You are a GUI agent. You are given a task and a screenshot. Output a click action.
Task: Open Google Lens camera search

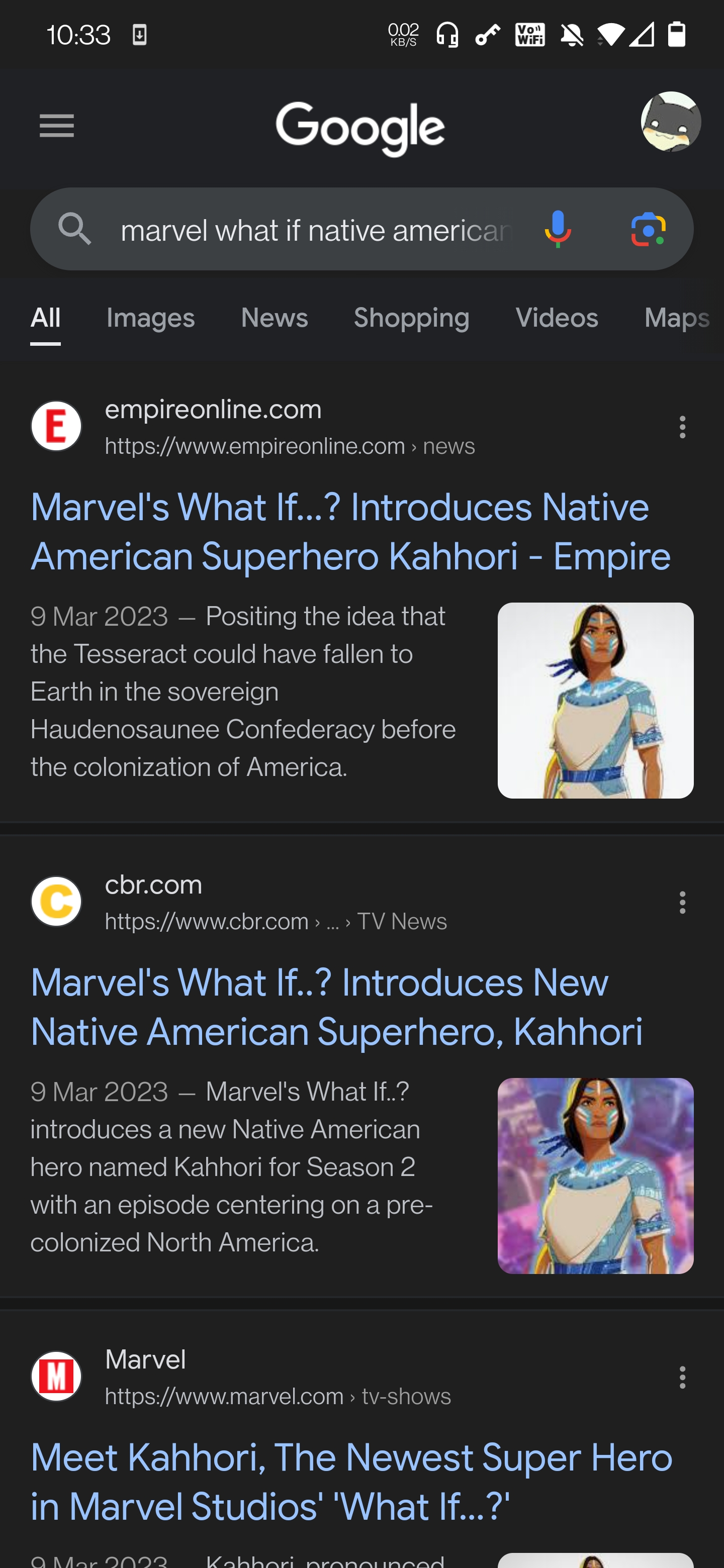coord(648,230)
